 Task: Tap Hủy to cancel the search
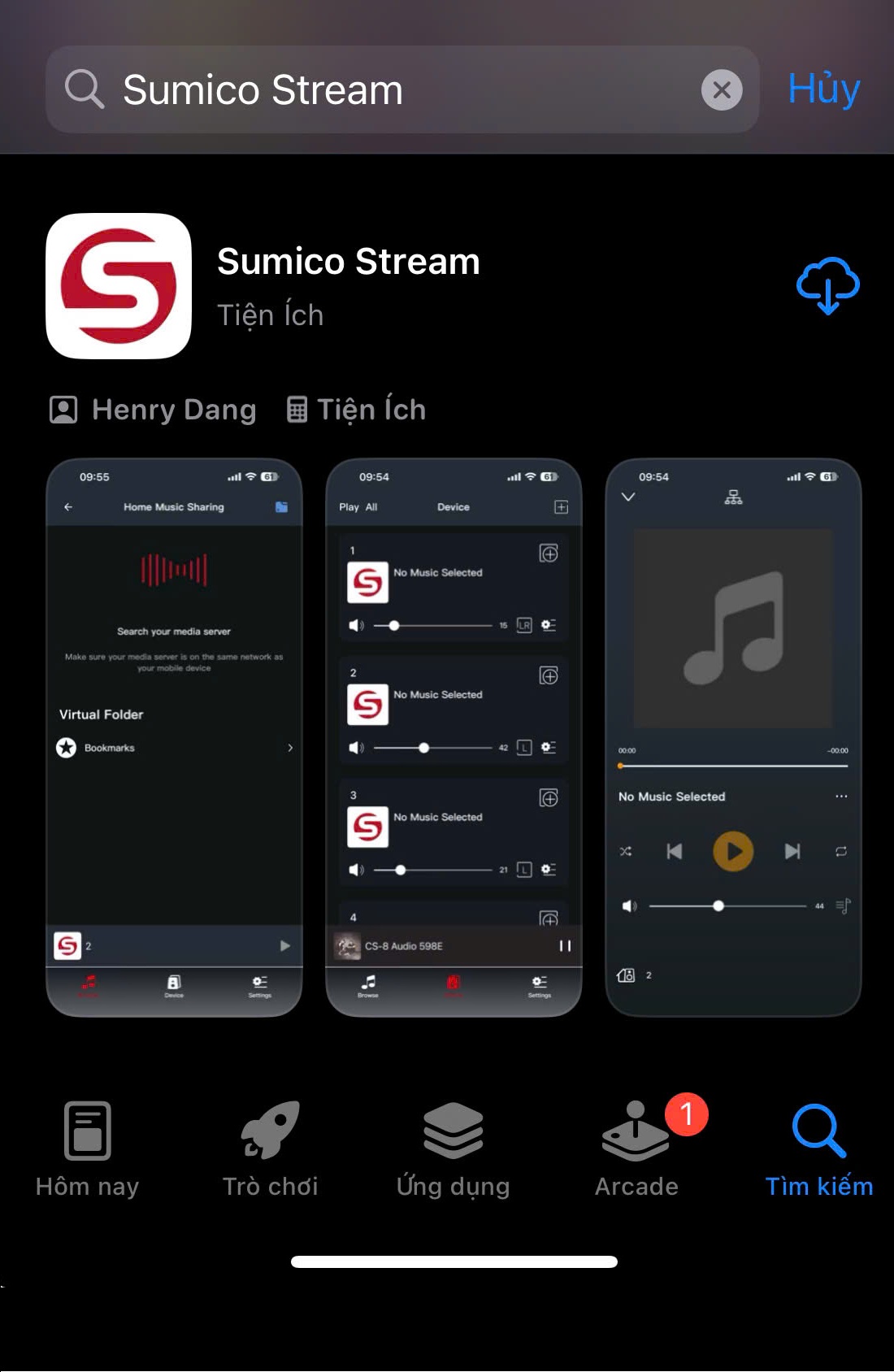pos(822,89)
